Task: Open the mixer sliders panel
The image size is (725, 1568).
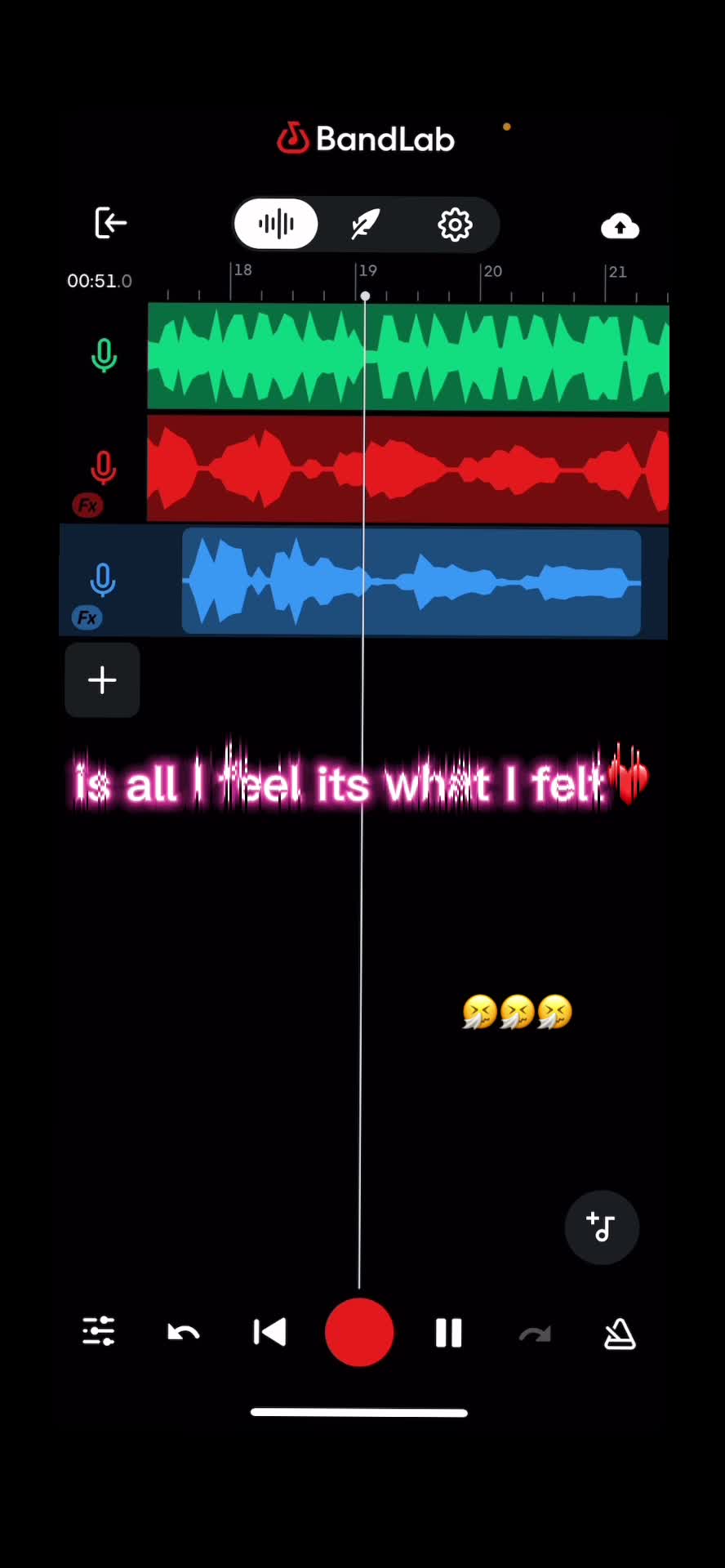Action: [x=99, y=1331]
